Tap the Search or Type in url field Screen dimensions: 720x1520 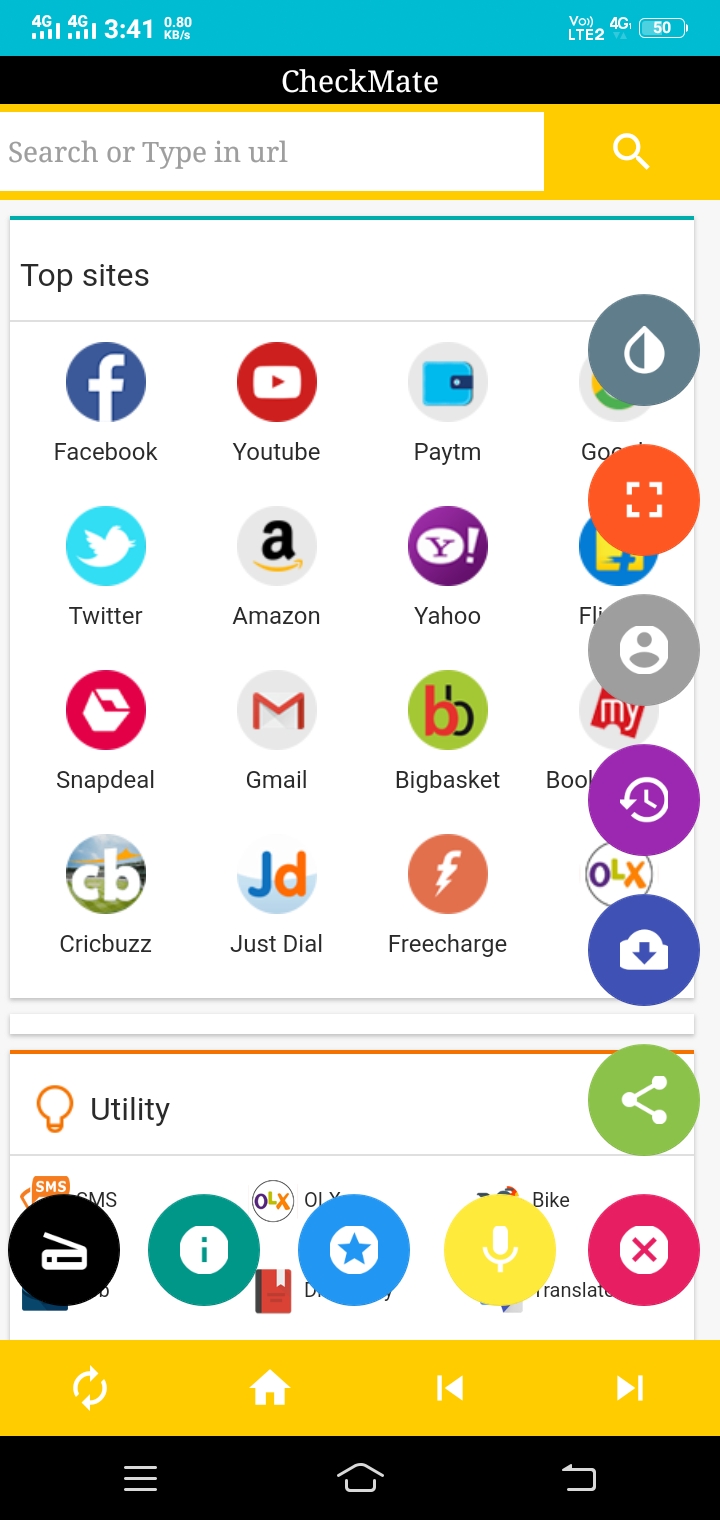[x=272, y=152]
